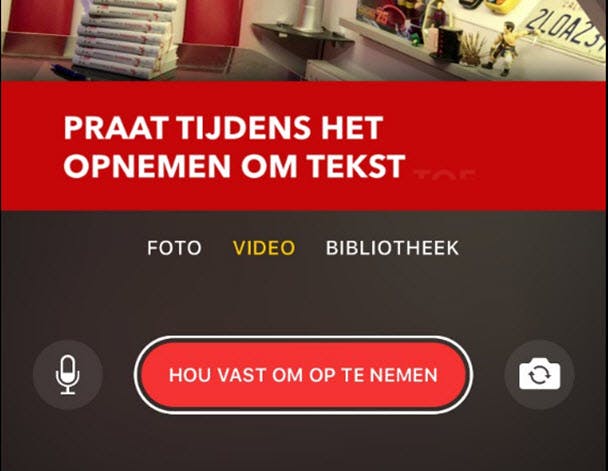
Task: Open the Bibliotheek tab
Action: click(392, 248)
